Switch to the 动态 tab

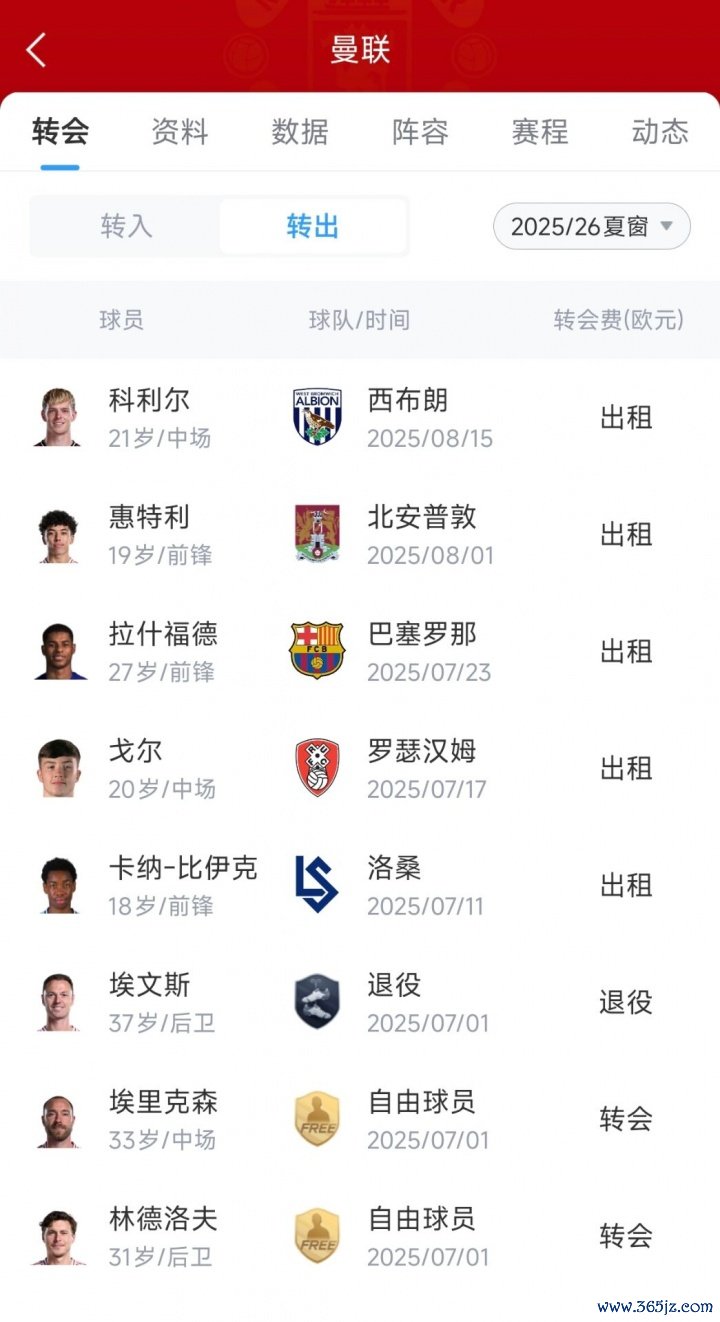[x=660, y=132]
